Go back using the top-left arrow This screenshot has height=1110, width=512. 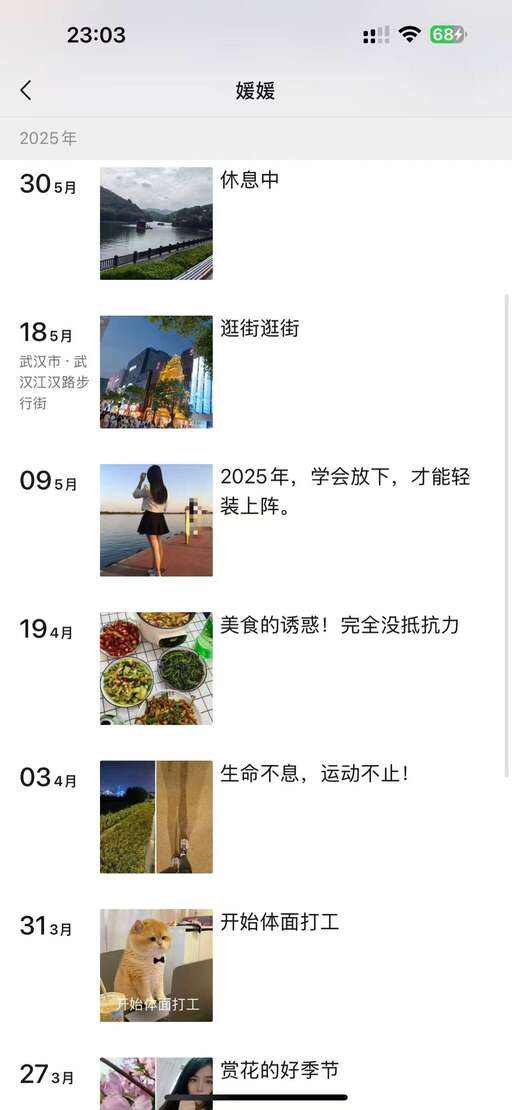[26, 91]
